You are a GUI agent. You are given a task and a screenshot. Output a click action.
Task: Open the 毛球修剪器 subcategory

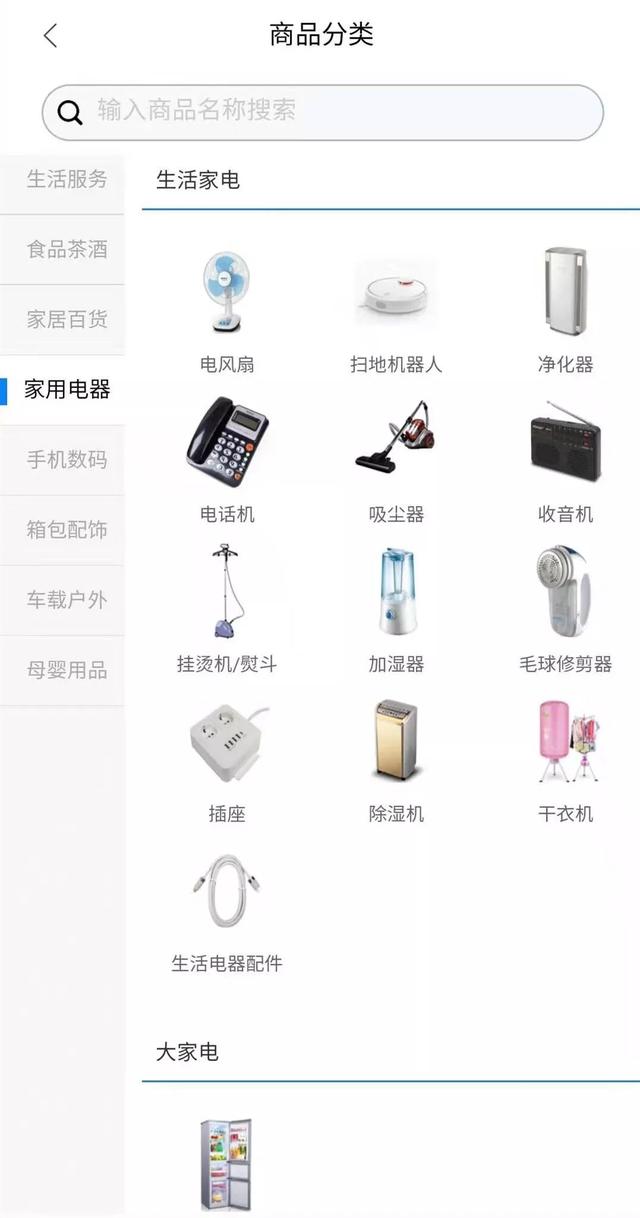(x=566, y=610)
